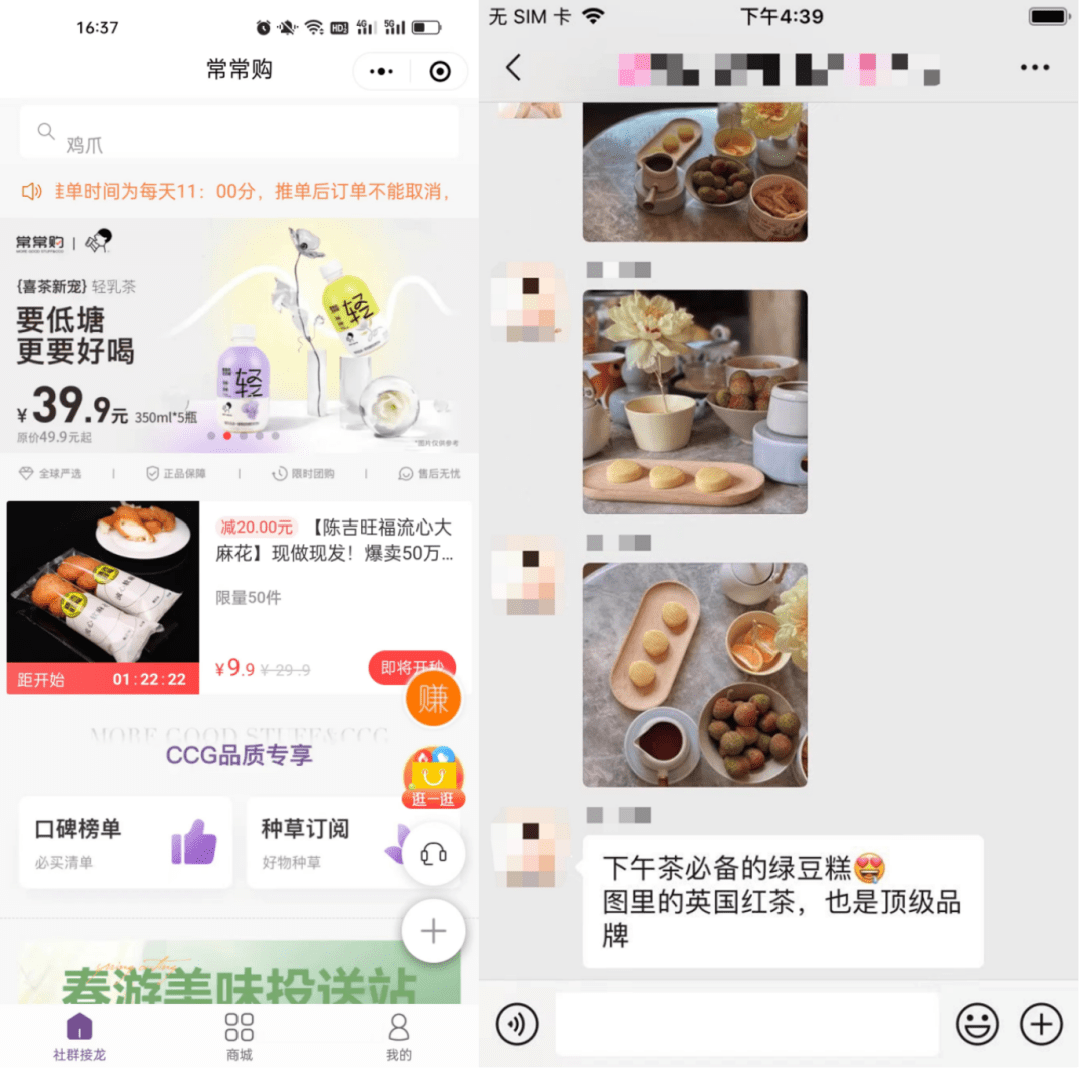1080x1069 pixels.
Task: Tap the floating plus button in 常常购
Action: (x=433, y=931)
